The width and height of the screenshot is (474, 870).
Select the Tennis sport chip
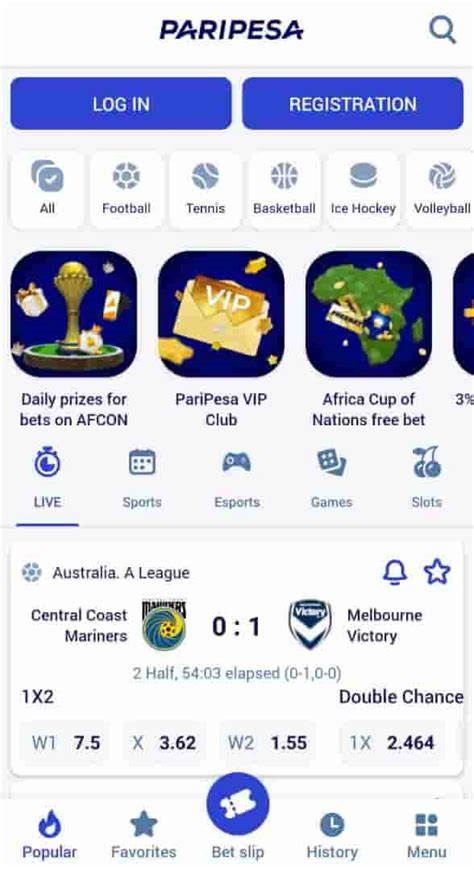[205, 190]
